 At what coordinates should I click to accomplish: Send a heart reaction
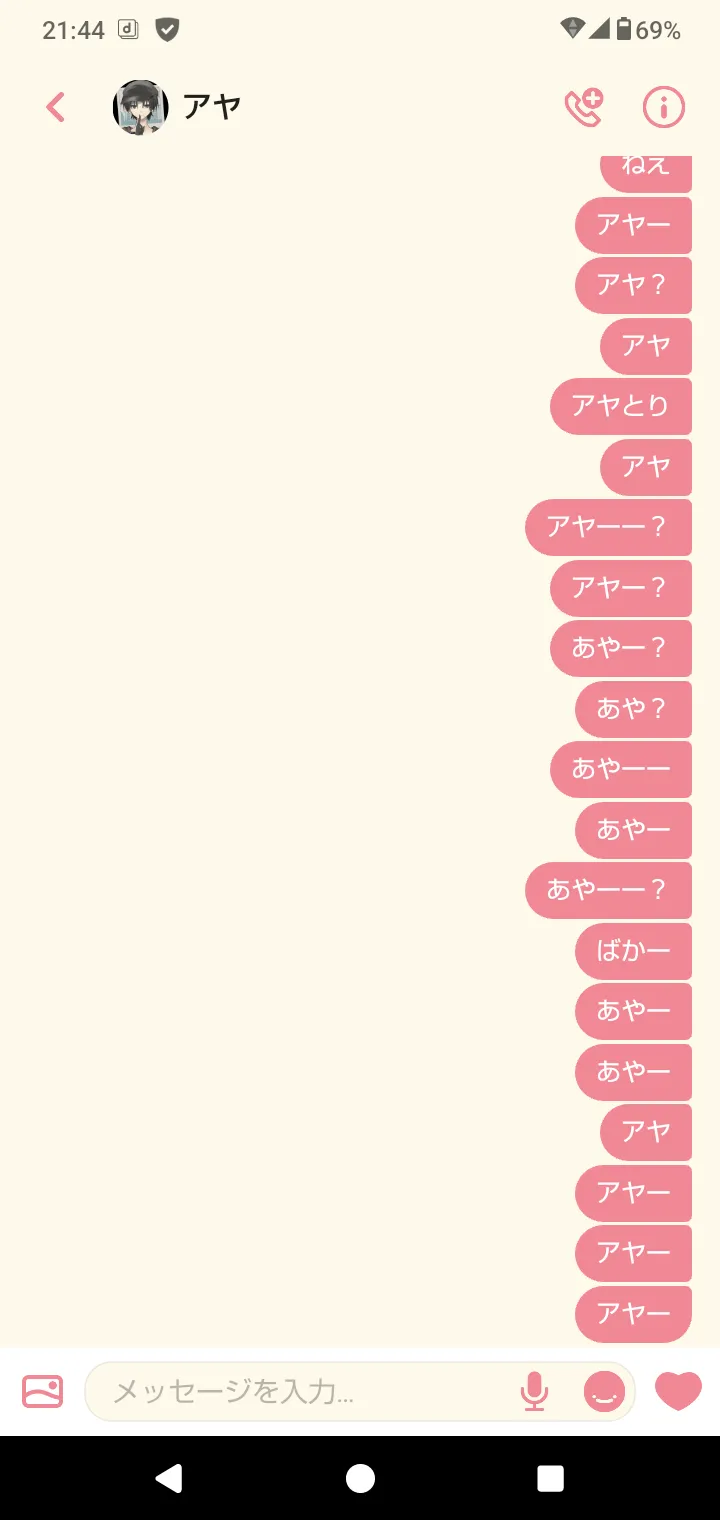678,1391
